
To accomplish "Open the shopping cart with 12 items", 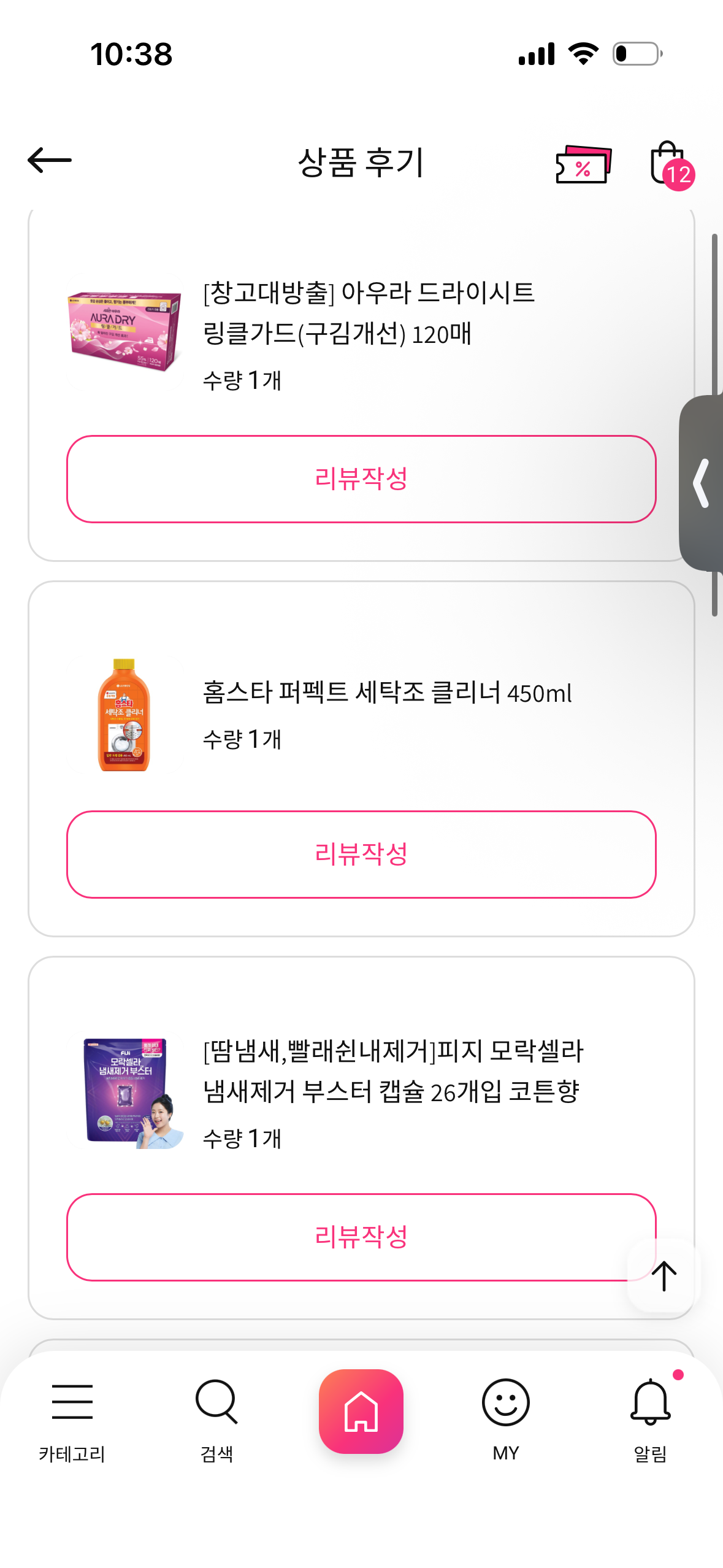I will (x=670, y=164).
